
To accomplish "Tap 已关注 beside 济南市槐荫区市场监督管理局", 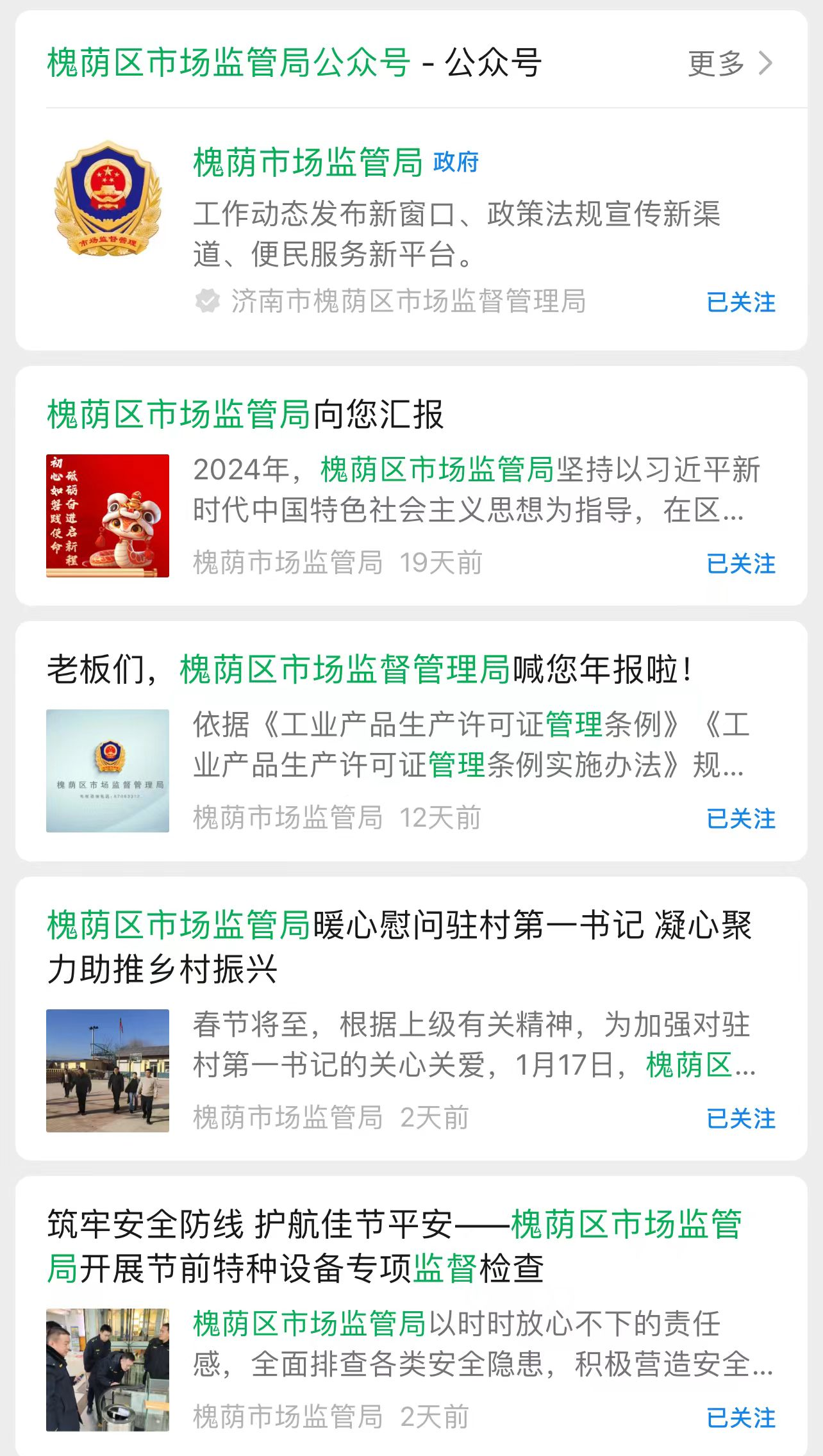I will (740, 302).
